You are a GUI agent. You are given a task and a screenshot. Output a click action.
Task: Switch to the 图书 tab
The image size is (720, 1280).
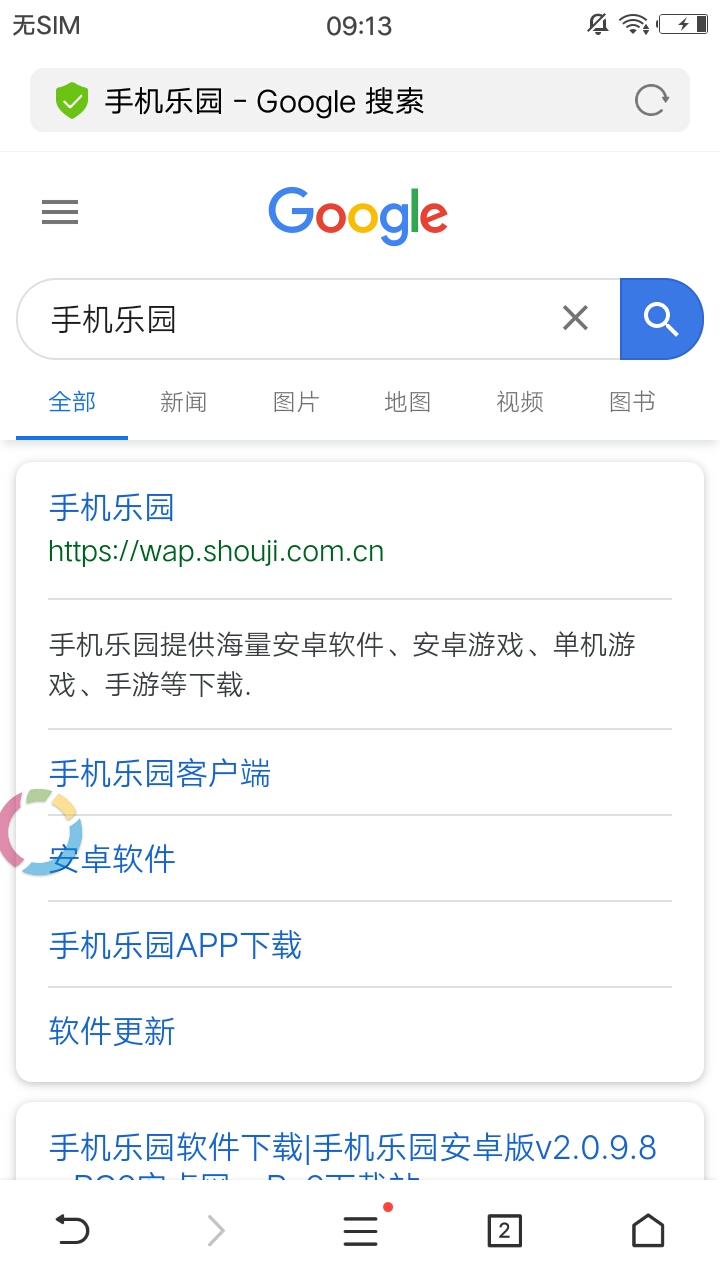pos(632,402)
